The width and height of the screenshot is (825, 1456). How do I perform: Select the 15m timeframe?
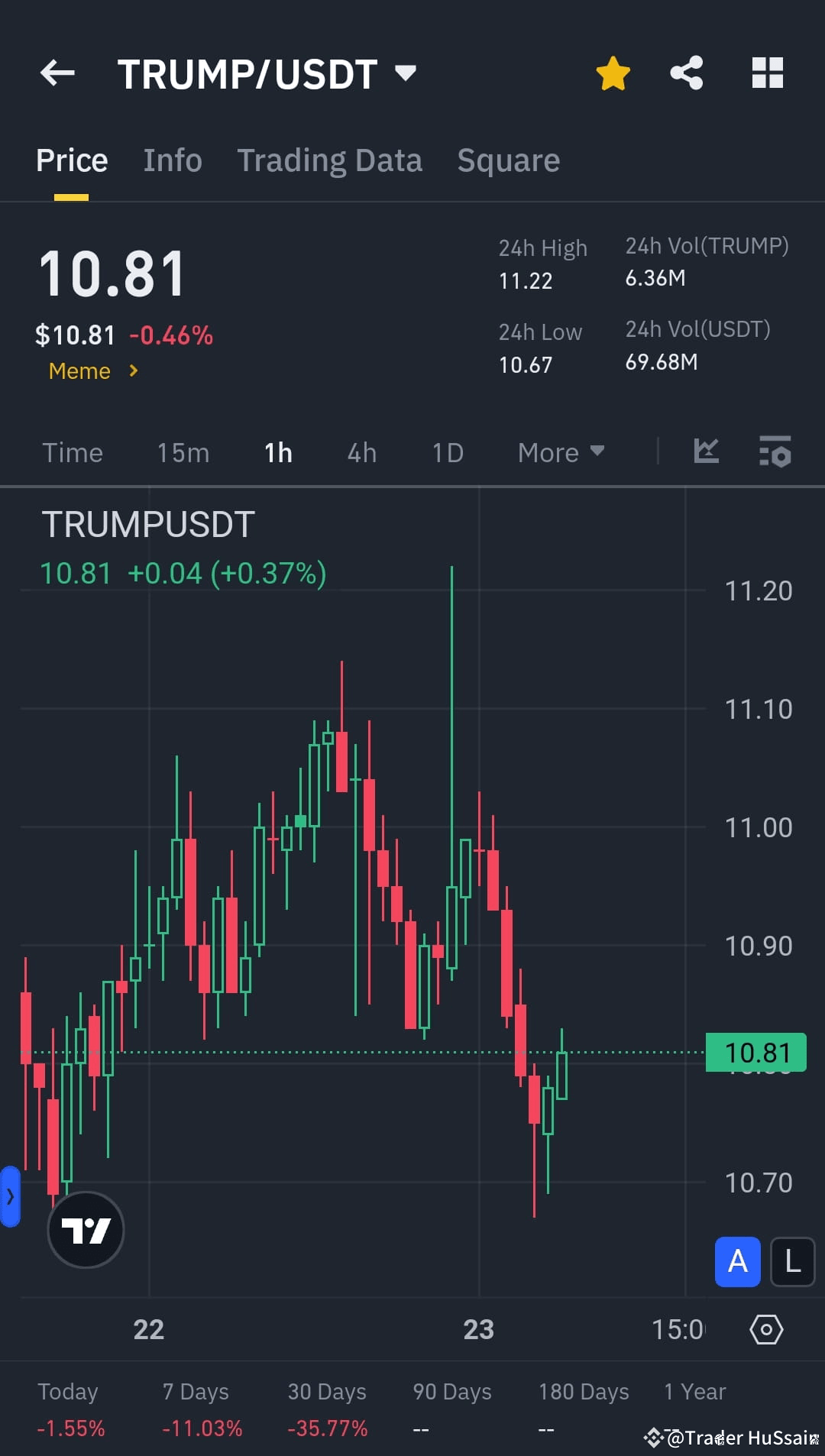(183, 452)
